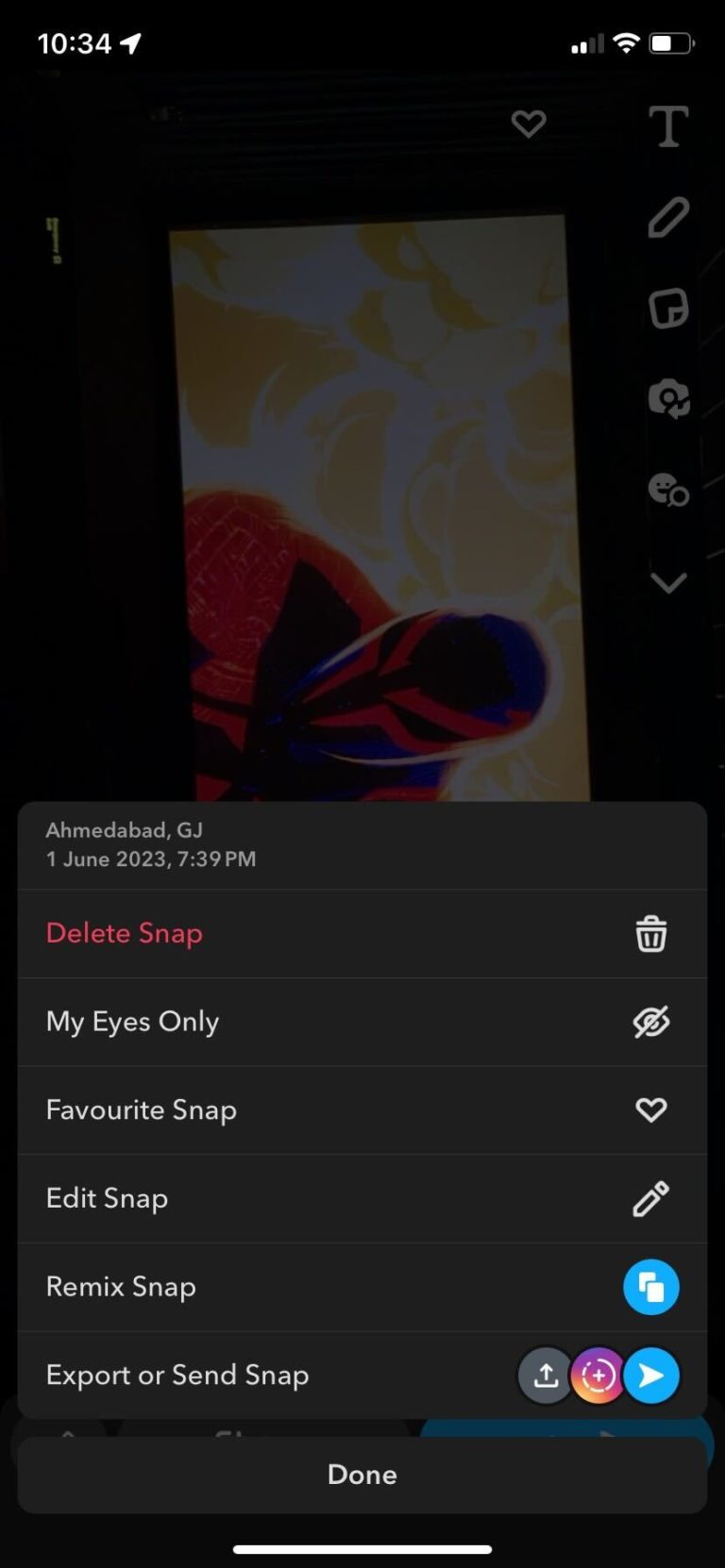This screenshot has height=1568, width=725.
Task: Tap the Done button
Action: pos(362,1475)
